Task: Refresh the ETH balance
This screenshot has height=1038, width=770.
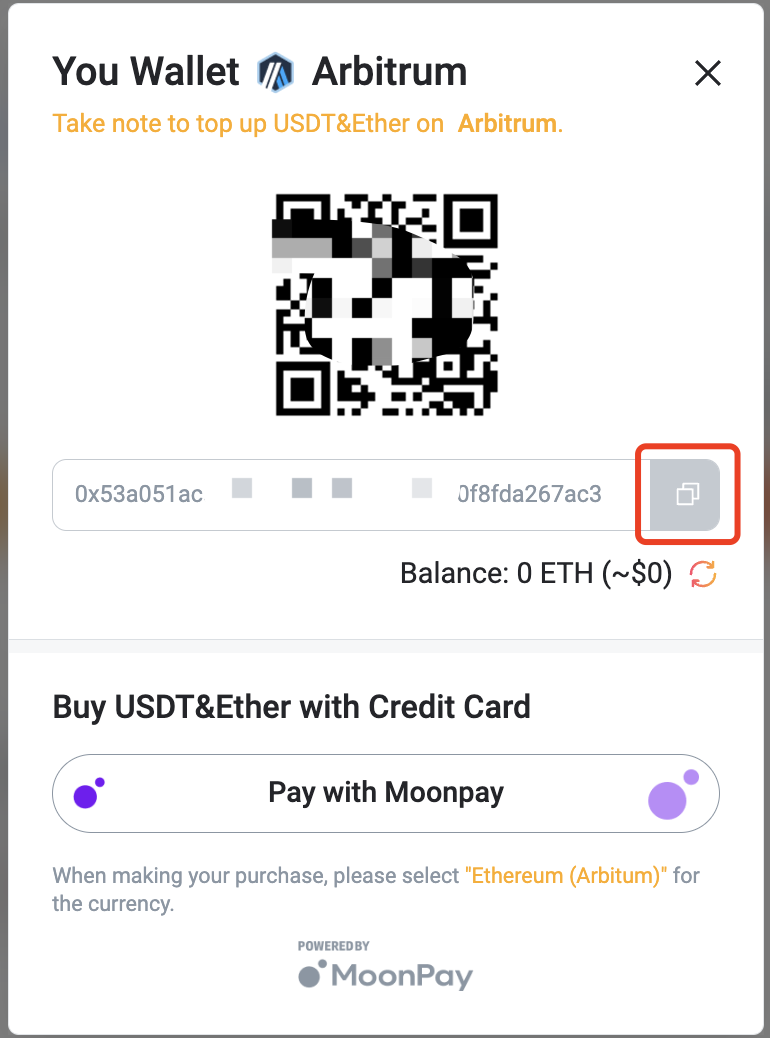Action: [703, 574]
